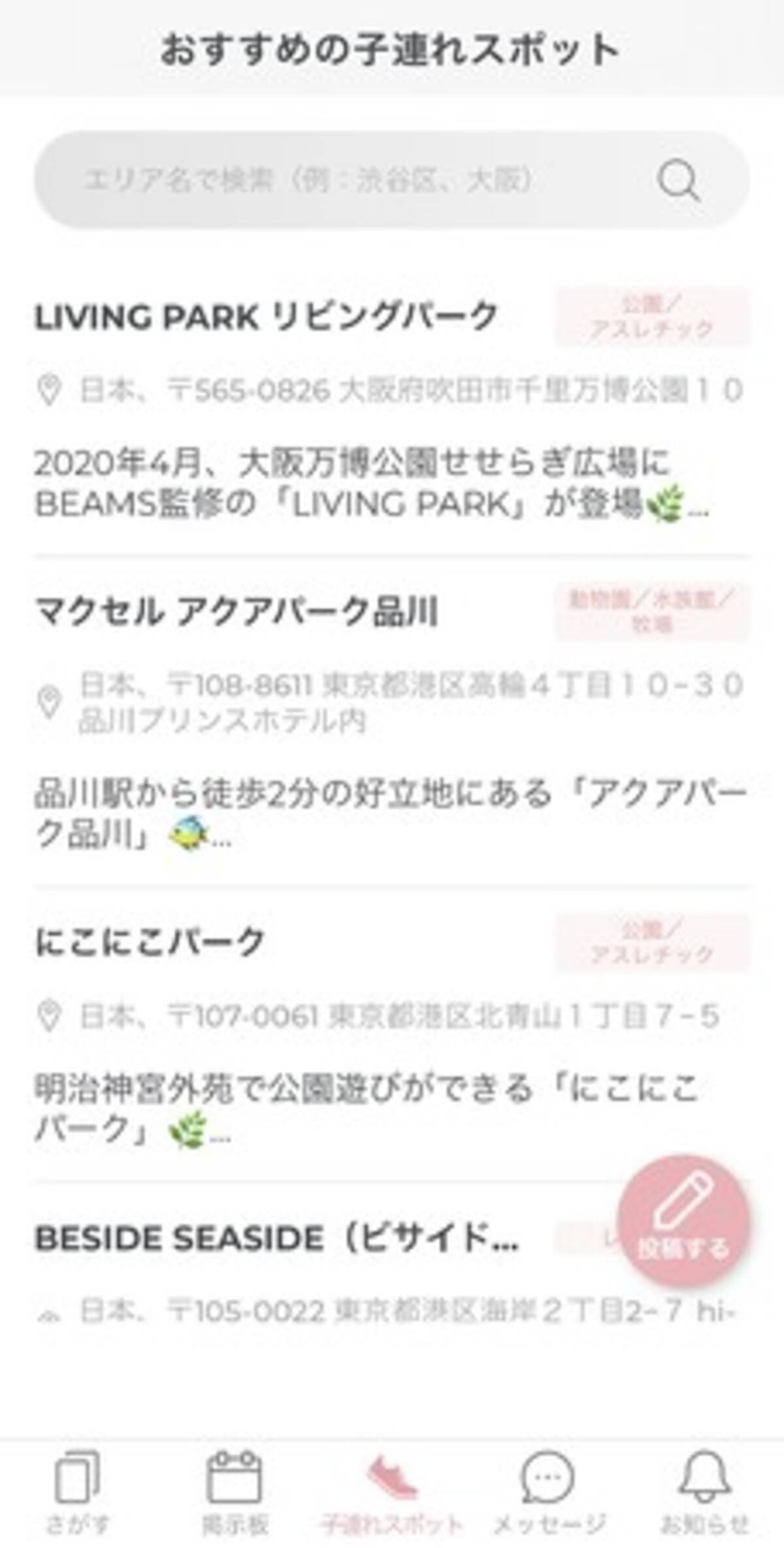784x1548 pixels.
Task: Open BESIDE SEASIDE spot entry
Action: click(x=276, y=1237)
